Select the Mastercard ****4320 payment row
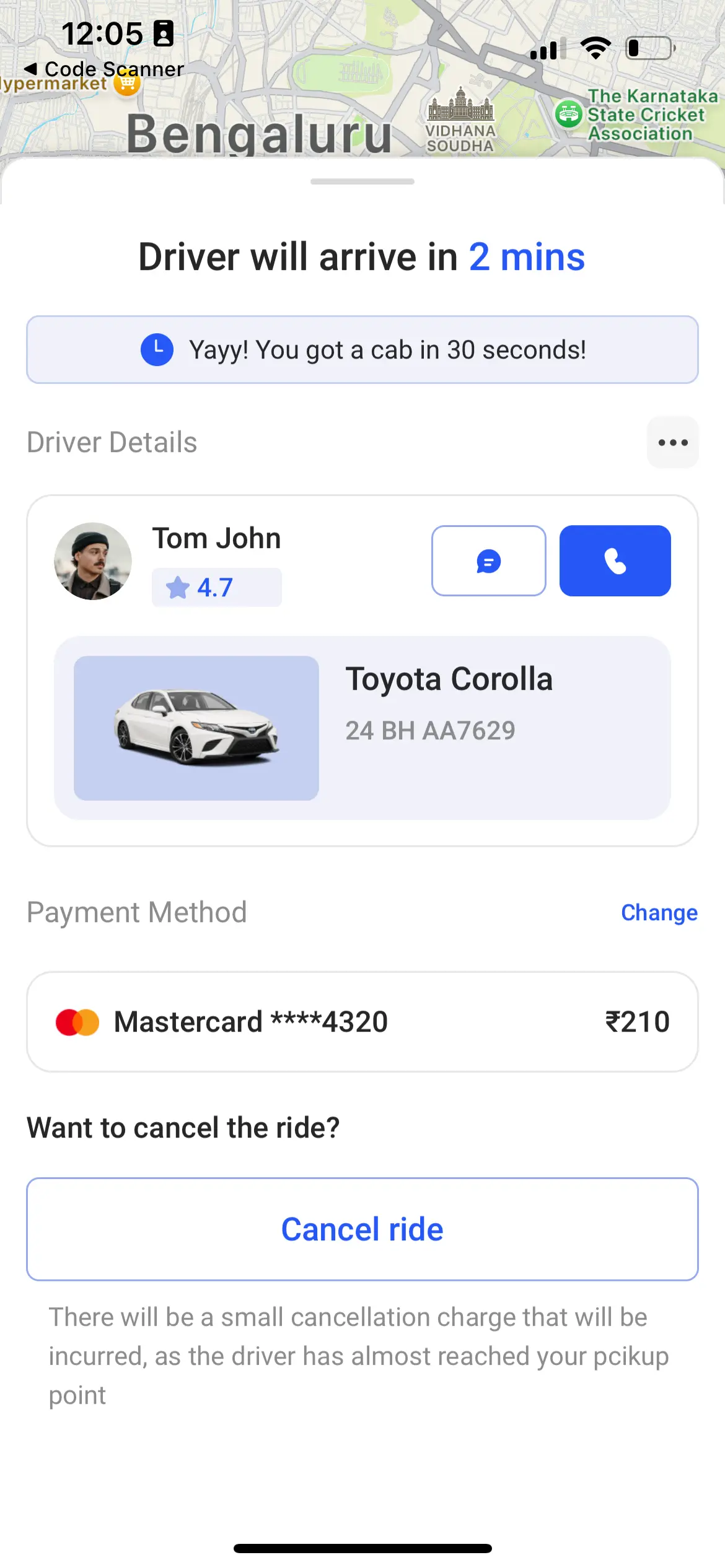725x1568 pixels. click(250, 1022)
